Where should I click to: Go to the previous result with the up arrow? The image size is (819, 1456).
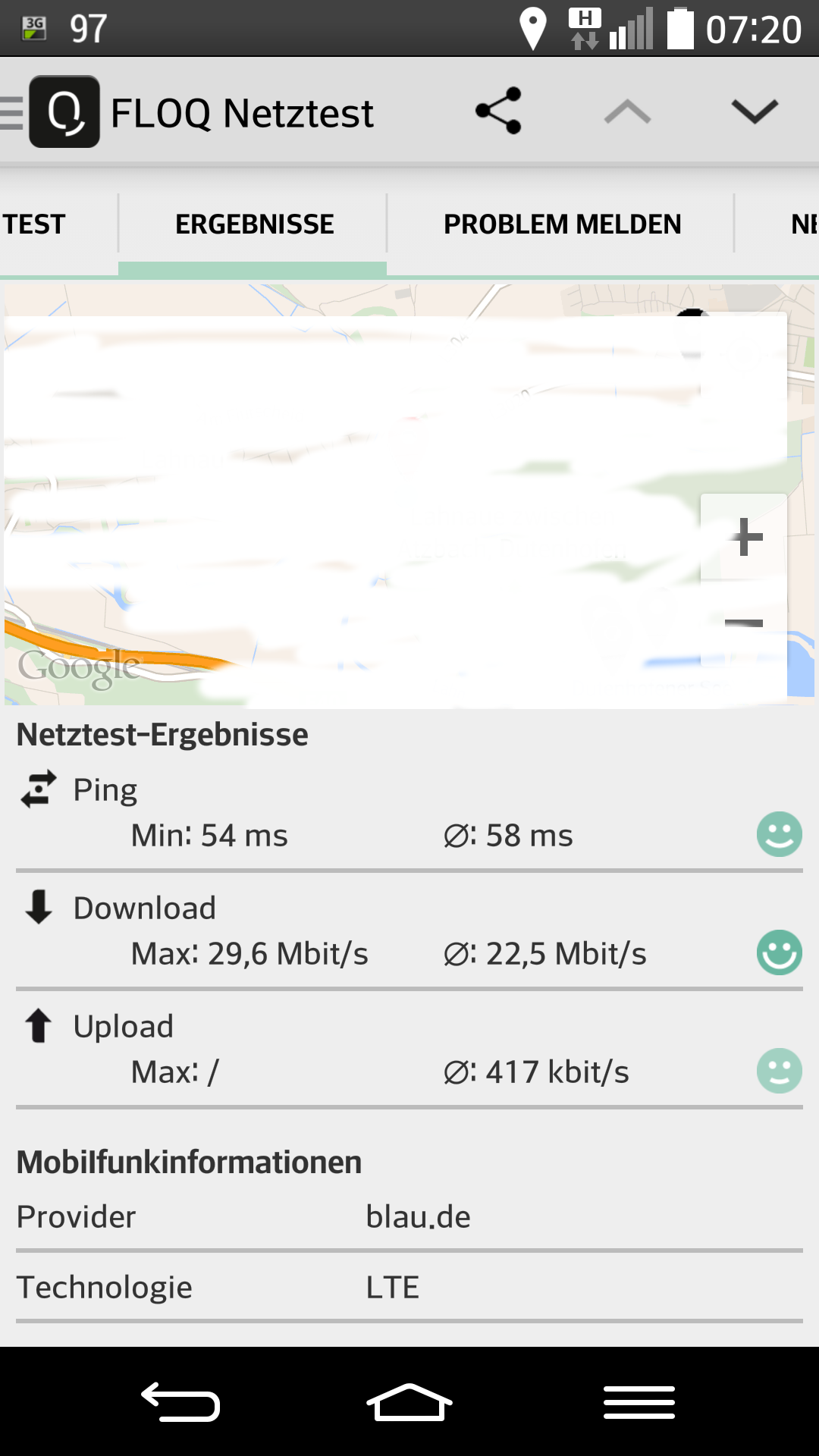[x=627, y=112]
